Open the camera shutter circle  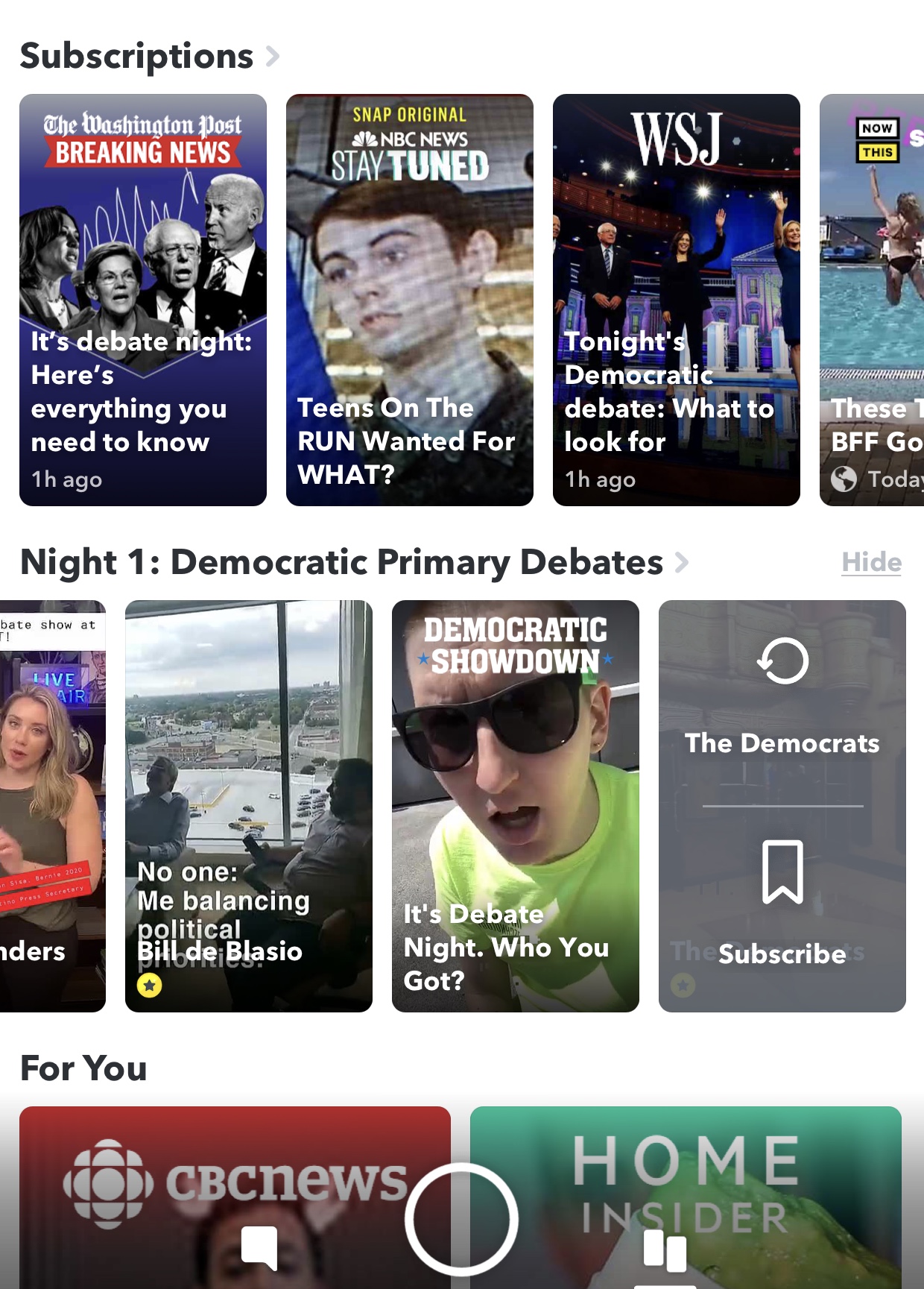coord(462,1220)
